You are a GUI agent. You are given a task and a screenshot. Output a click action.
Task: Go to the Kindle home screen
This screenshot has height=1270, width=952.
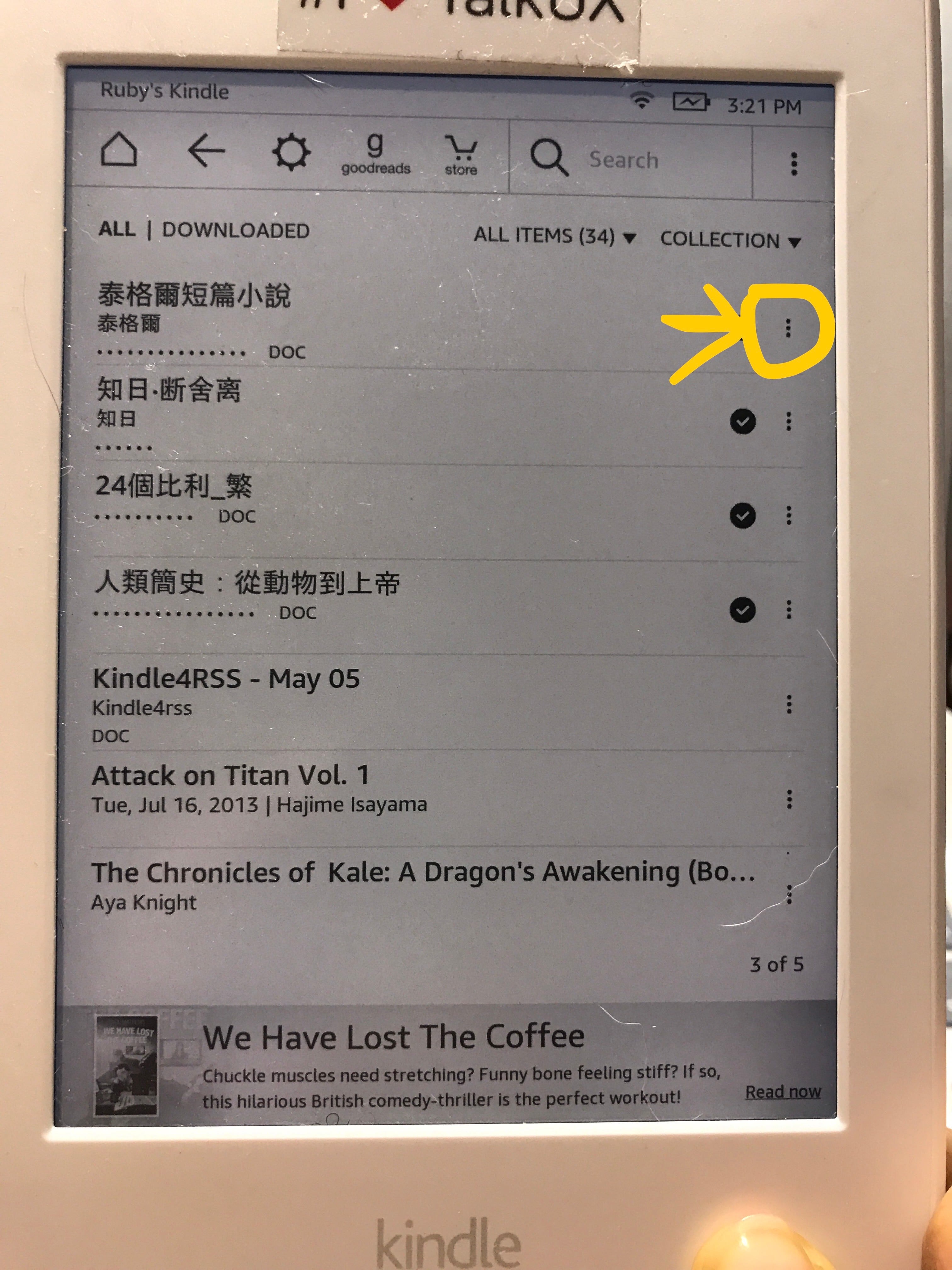[119, 151]
